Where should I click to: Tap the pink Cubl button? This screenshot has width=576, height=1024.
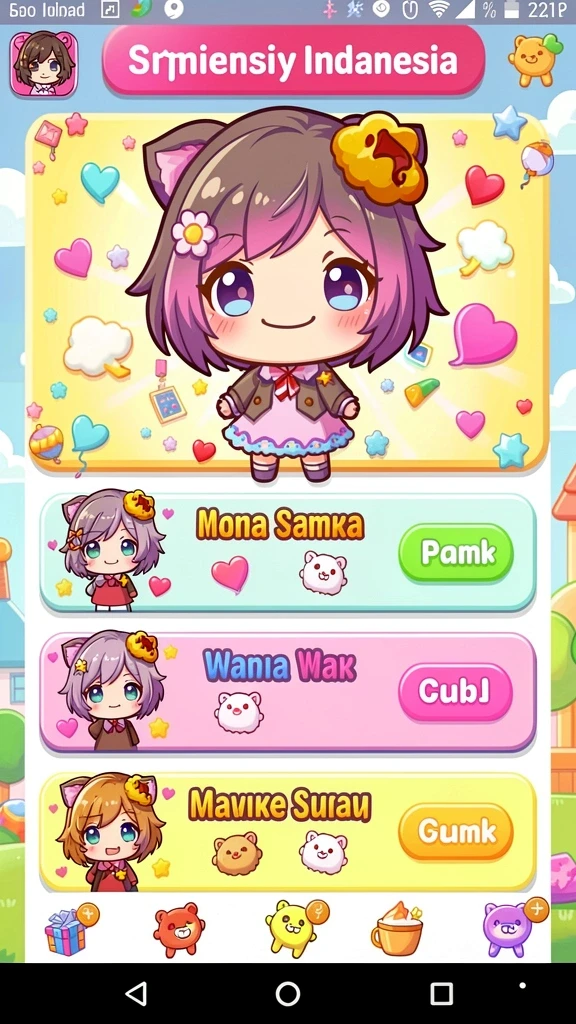(x=456, y=692)
